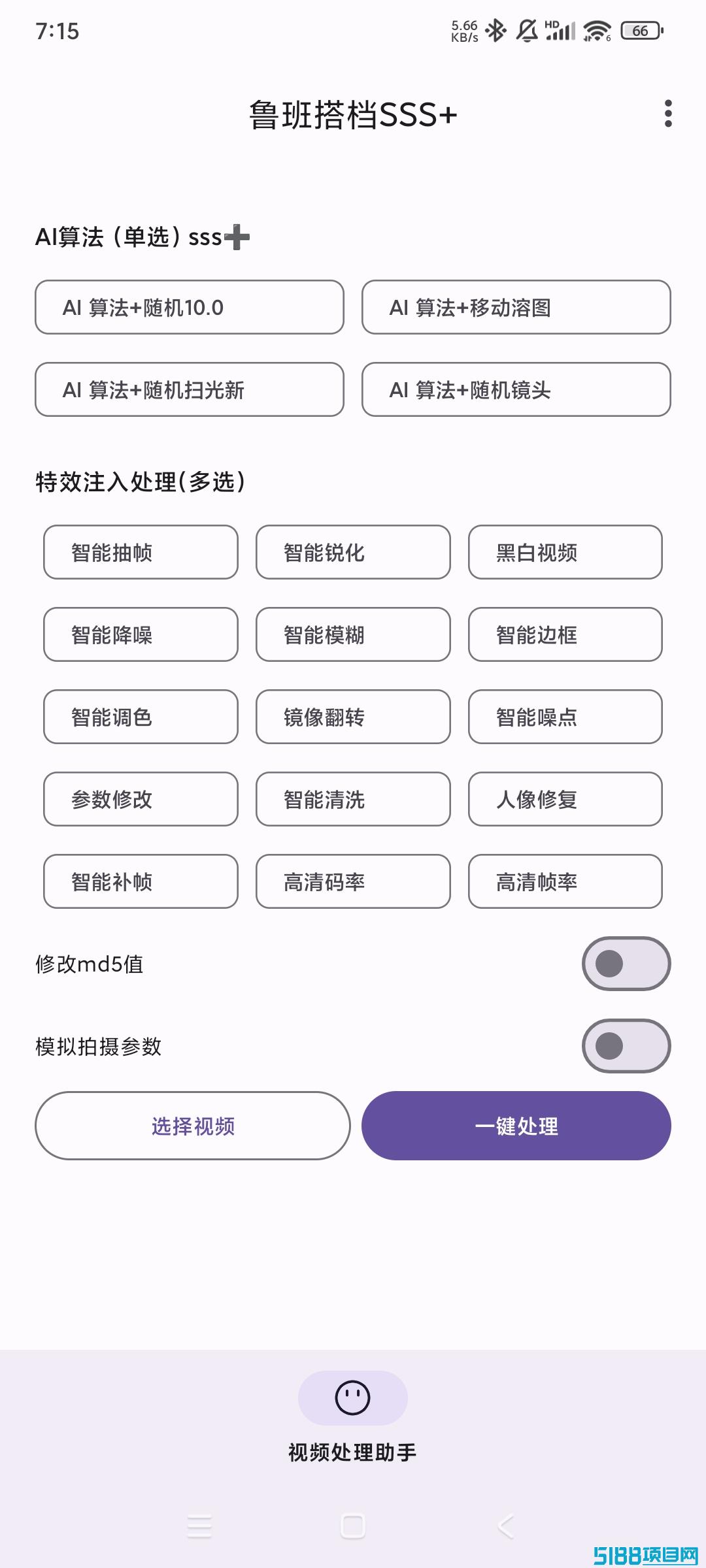Turn on 黑白视频 effect
The width and height of the screenshot is (706, 1568).
point(565,552)
